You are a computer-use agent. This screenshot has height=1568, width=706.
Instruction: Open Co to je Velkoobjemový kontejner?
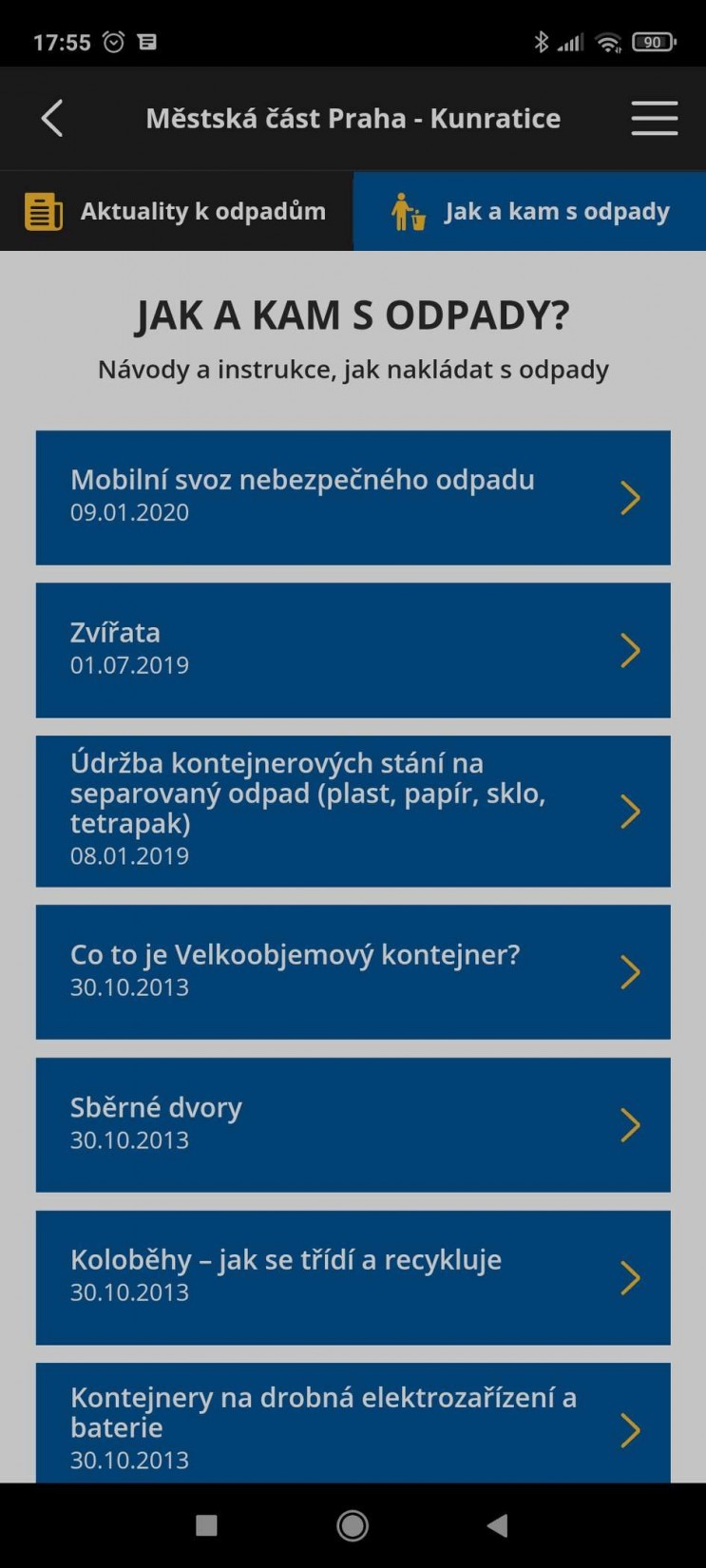tap(353, 972)
